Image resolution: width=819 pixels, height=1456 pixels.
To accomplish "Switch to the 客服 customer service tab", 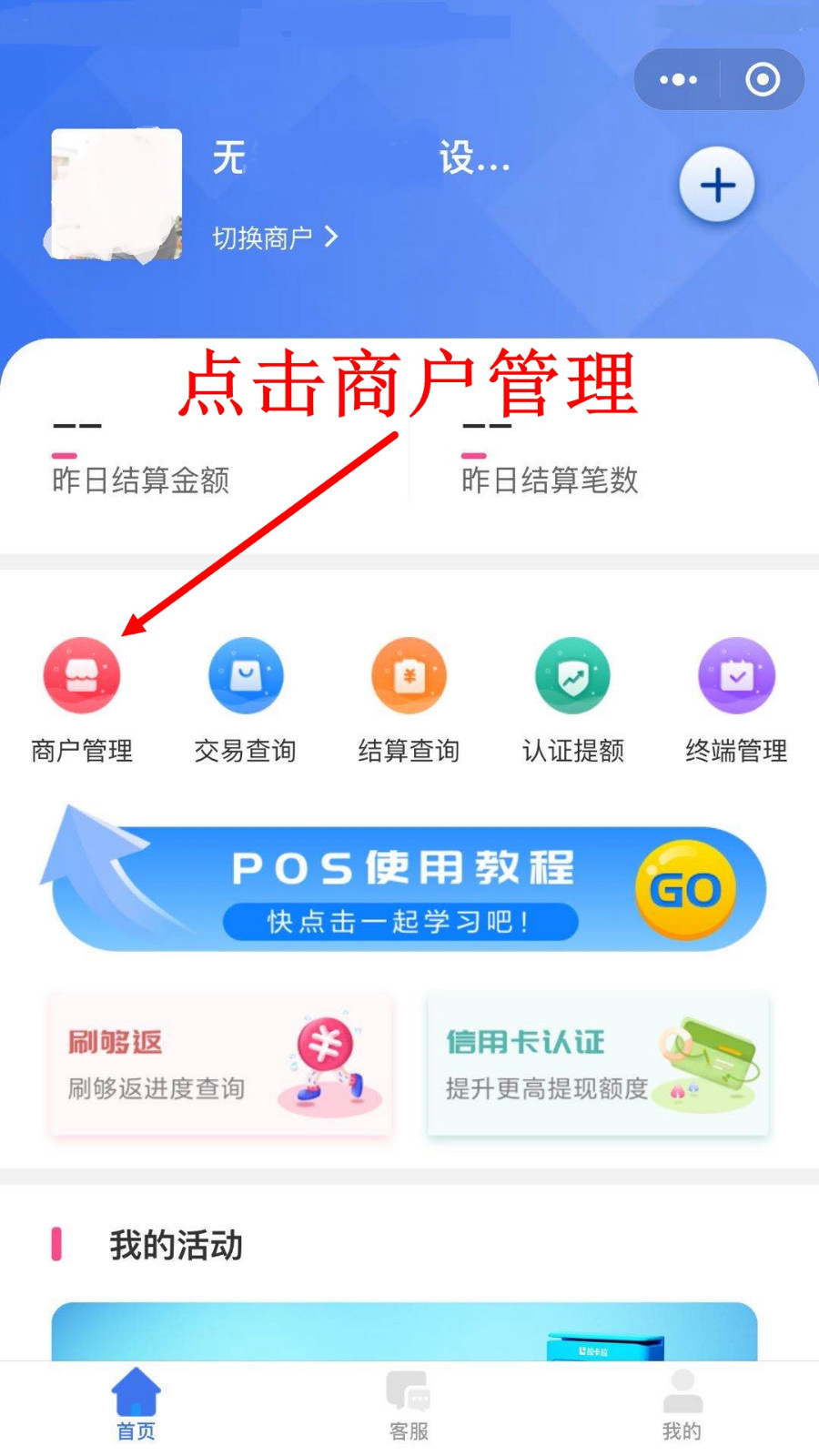I will 409,1406.
